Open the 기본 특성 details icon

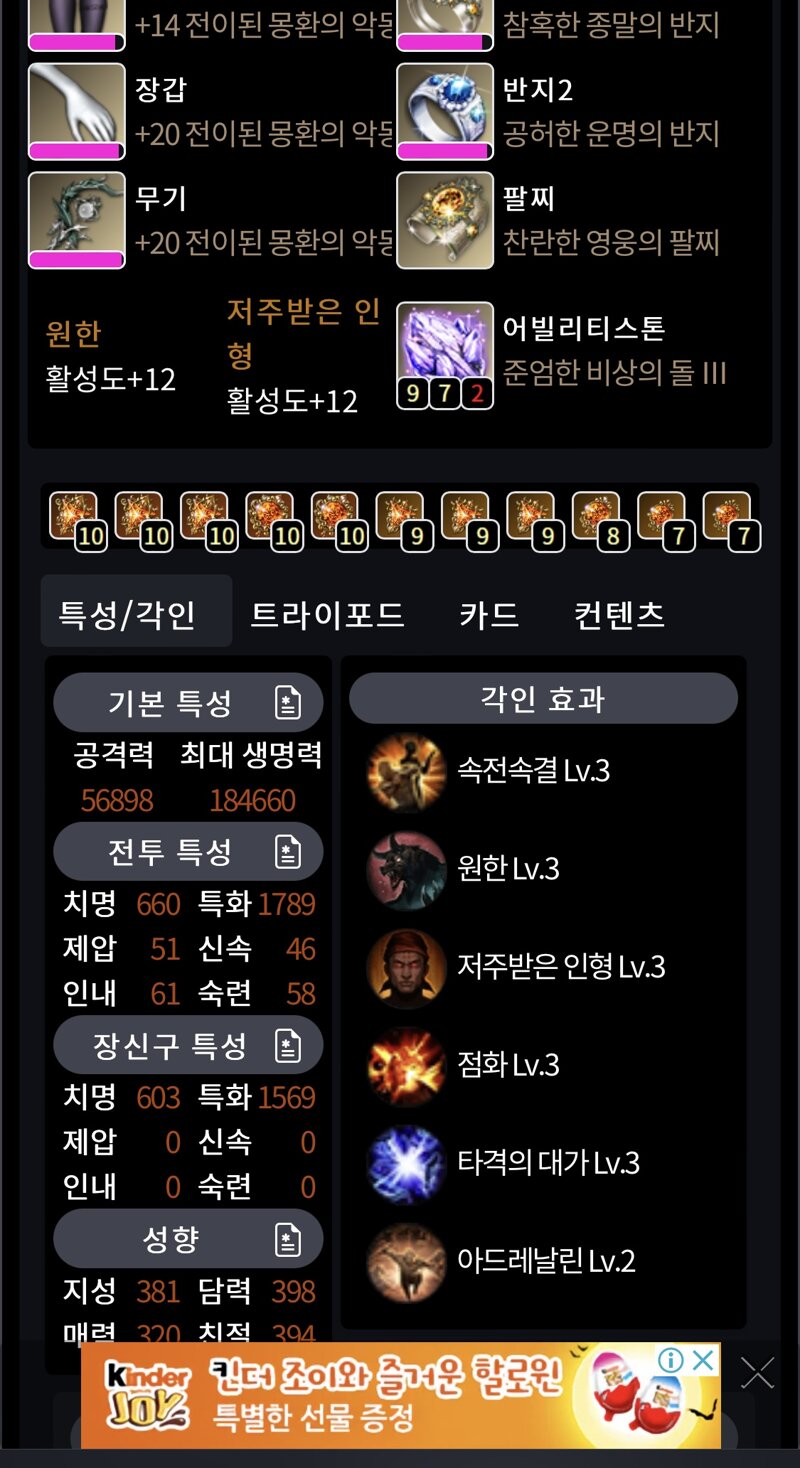pyautogui.click(x=287, y=703)
